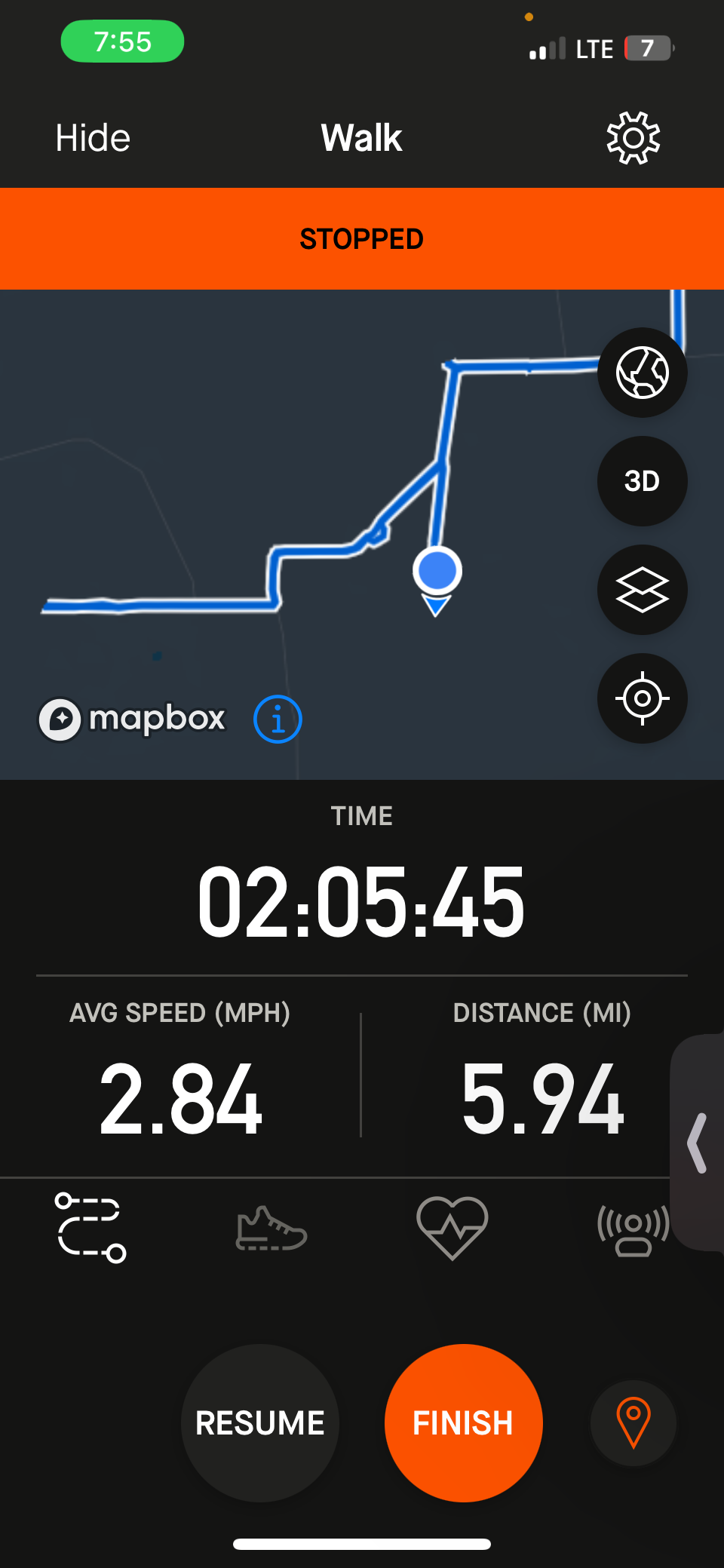Switch map to globe view
Image resolution: width=724 pixels, height=1568 pixels.
click(642, 373)
